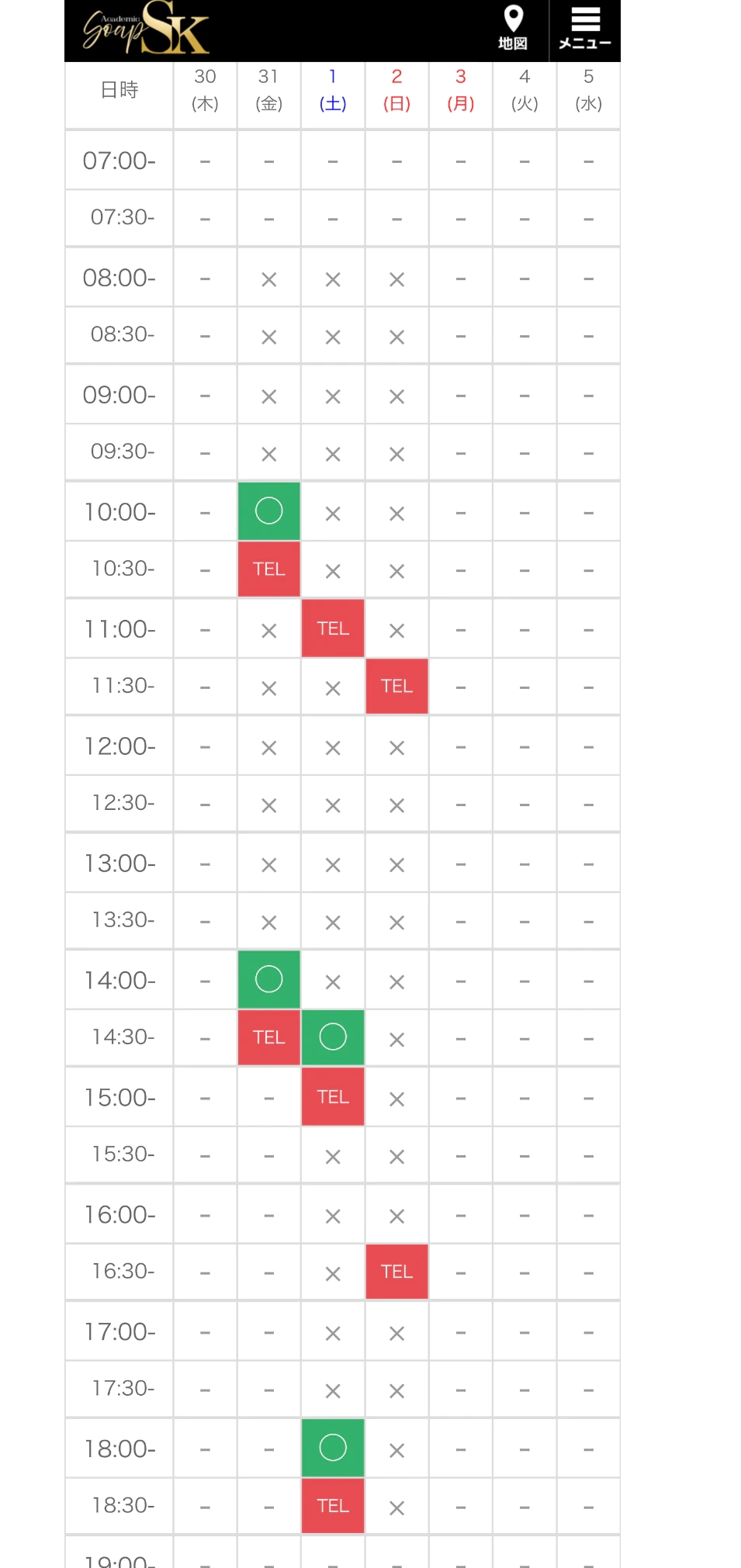741x1568 pixels.
Task: Tap TEL at 18:30 on Saturday 1
Action: coord(333,1506)
